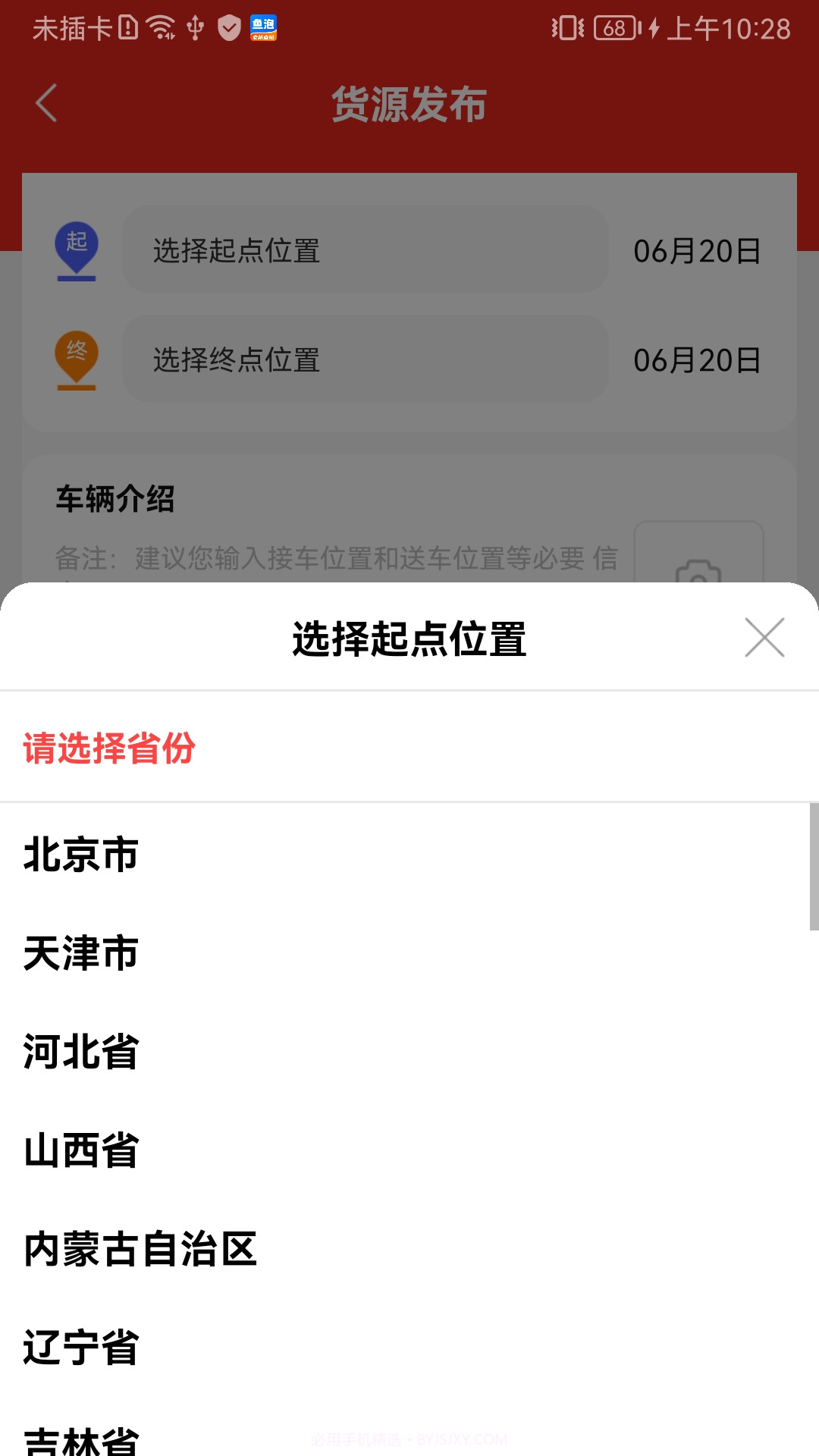Select 北京市 from the province list
The image size is (819, 1456).
[80, 855]
